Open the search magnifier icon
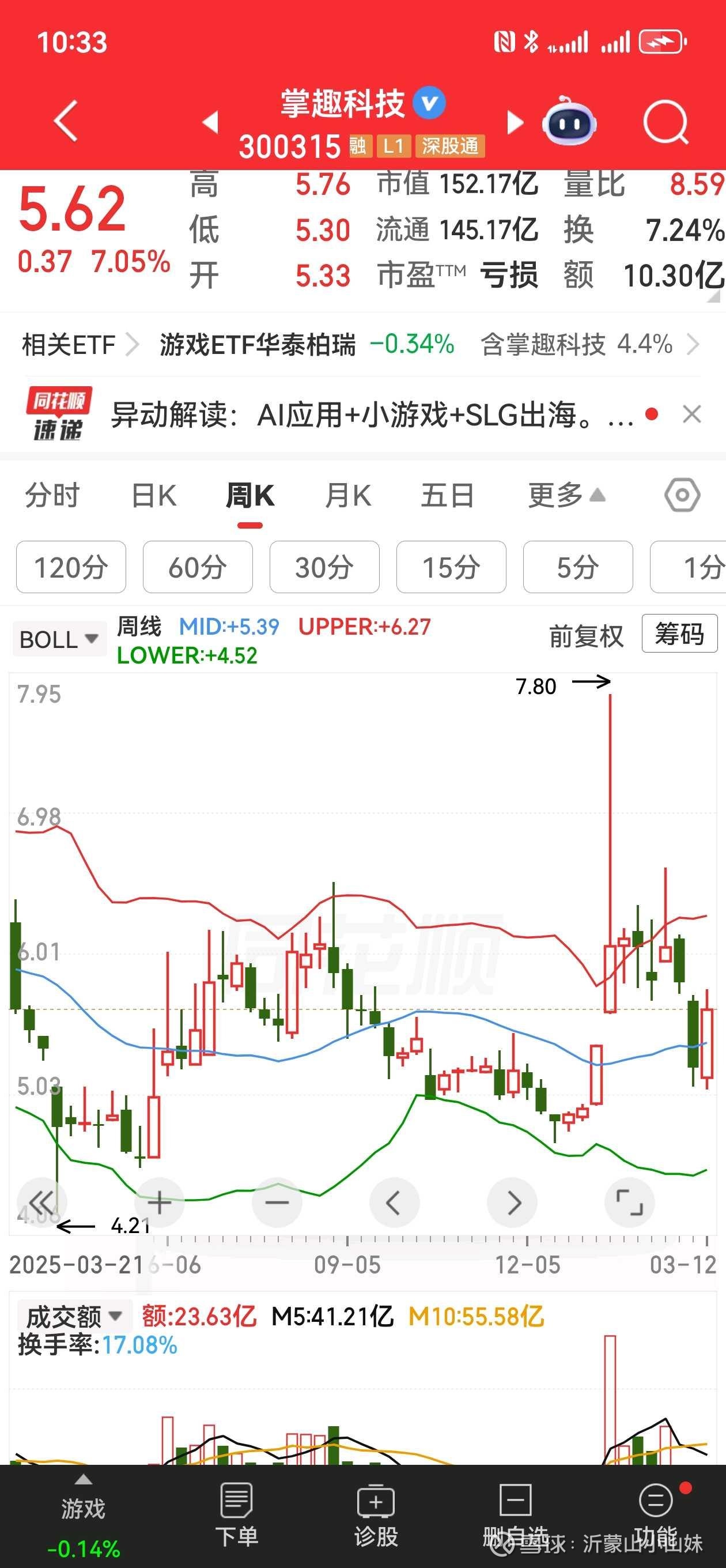Viewport: 726px width, 1568px height. [665, 122]
